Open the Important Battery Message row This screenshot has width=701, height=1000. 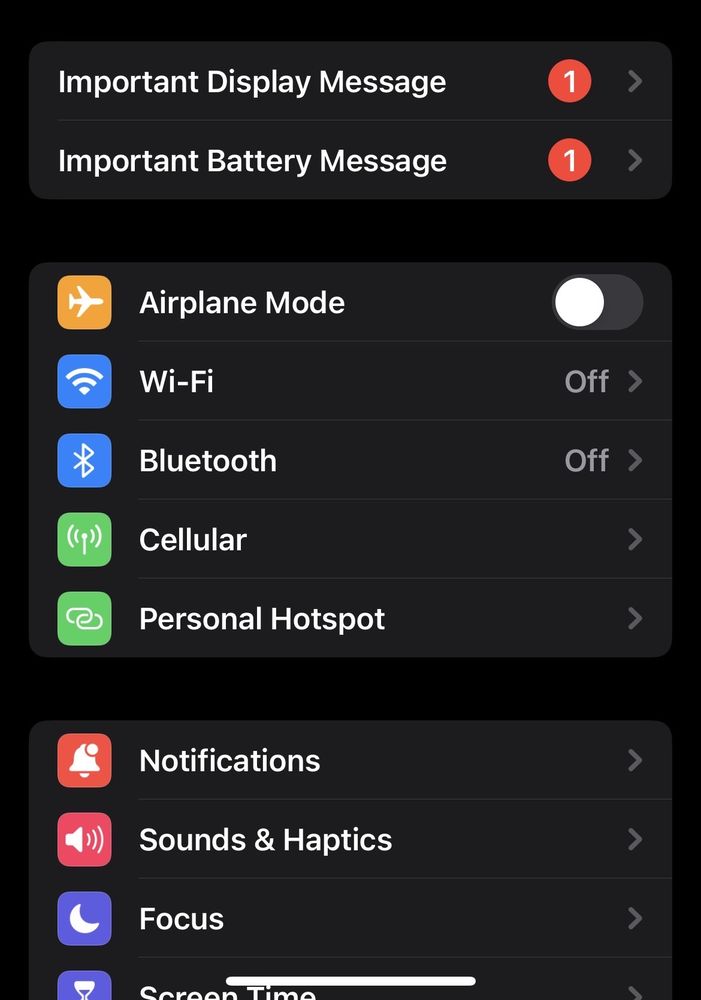pyautogui.click(x=350, y=161)
